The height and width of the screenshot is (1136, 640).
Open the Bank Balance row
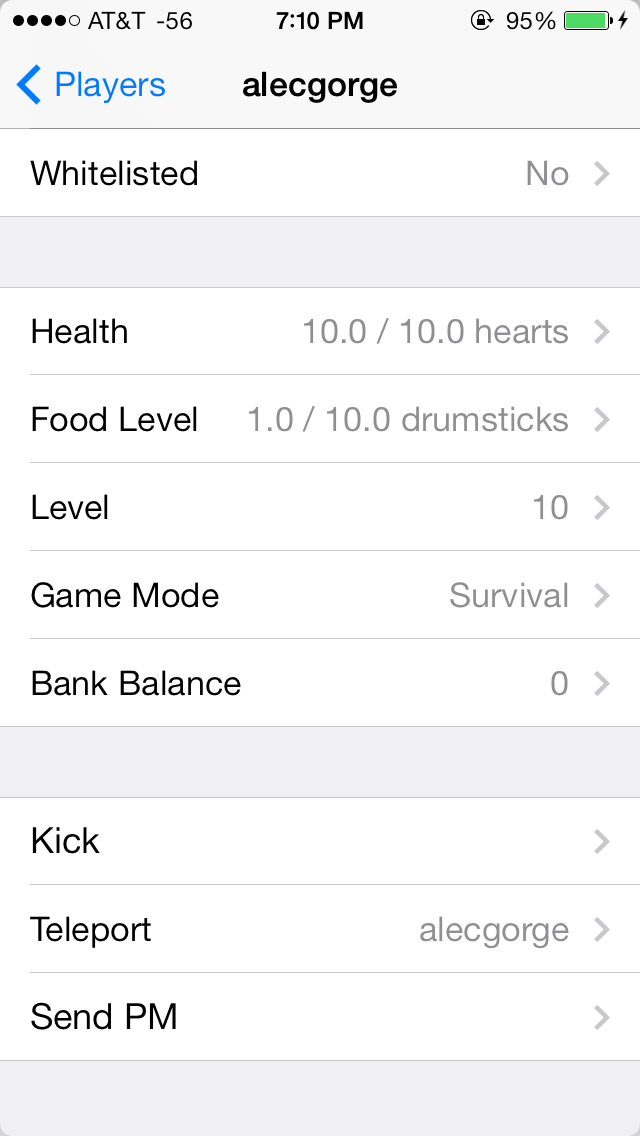pyautogui.click(x=320, y=684)
